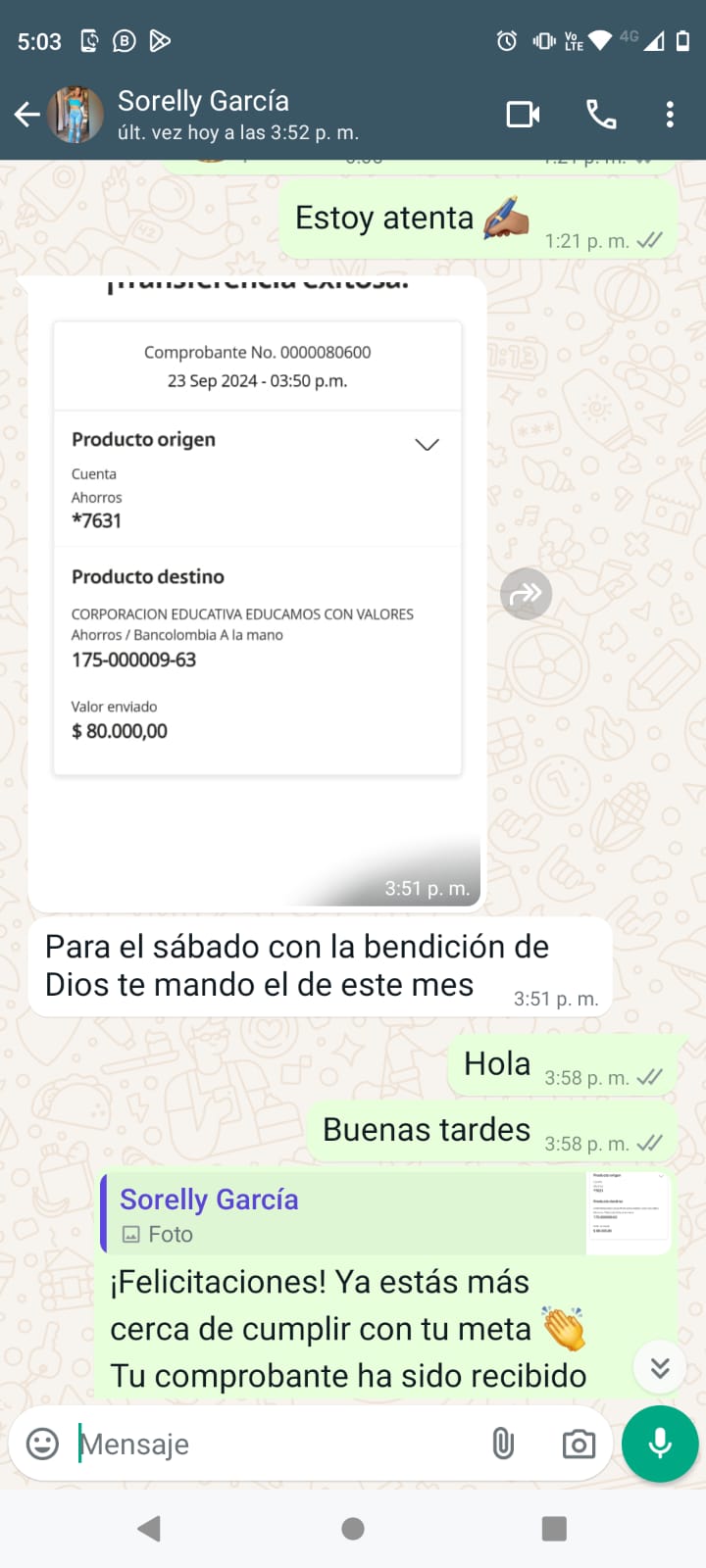The image size is (706, 1568).
Task: Tap the microphone voice message button
Action: pos(660,1444)
